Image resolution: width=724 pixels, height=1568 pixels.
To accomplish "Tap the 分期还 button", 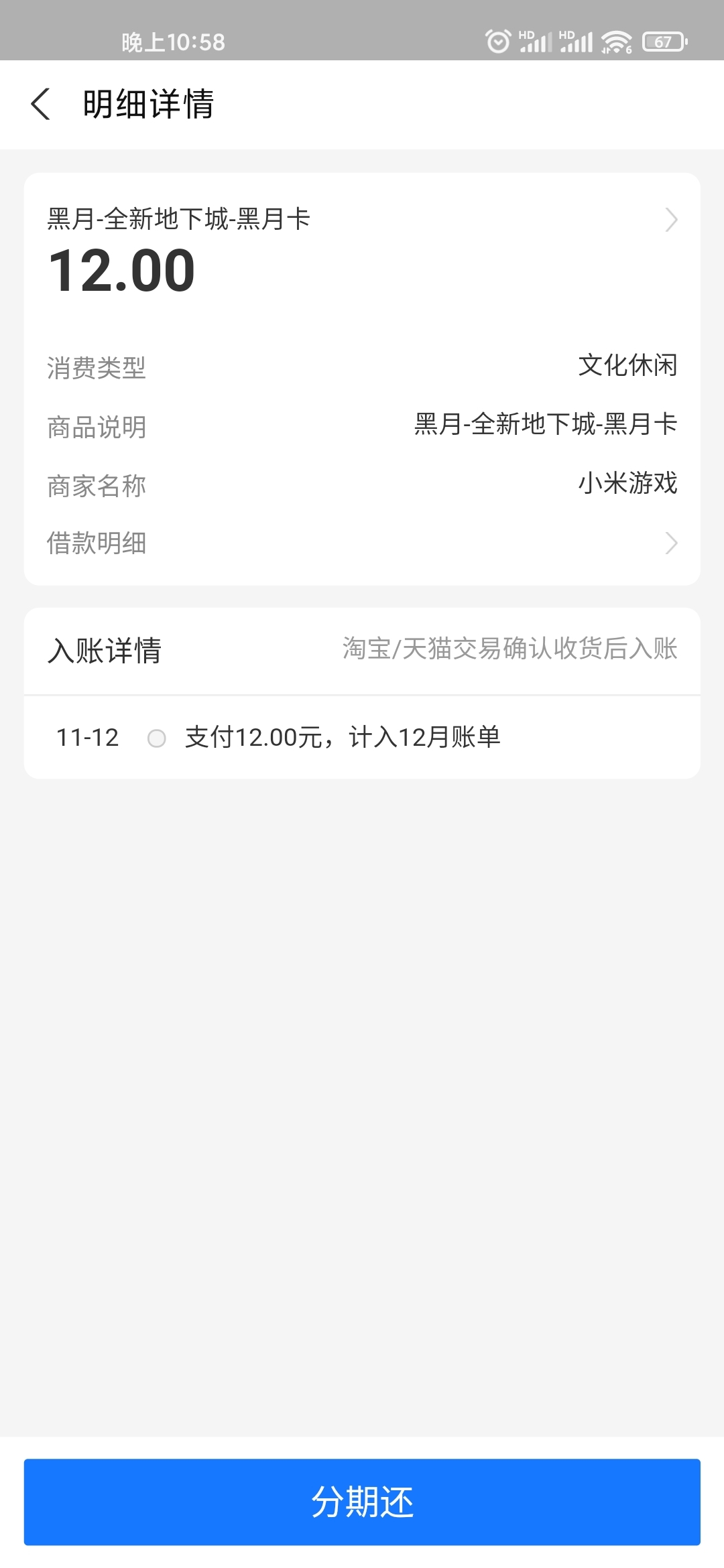I will coord(362,1502).
